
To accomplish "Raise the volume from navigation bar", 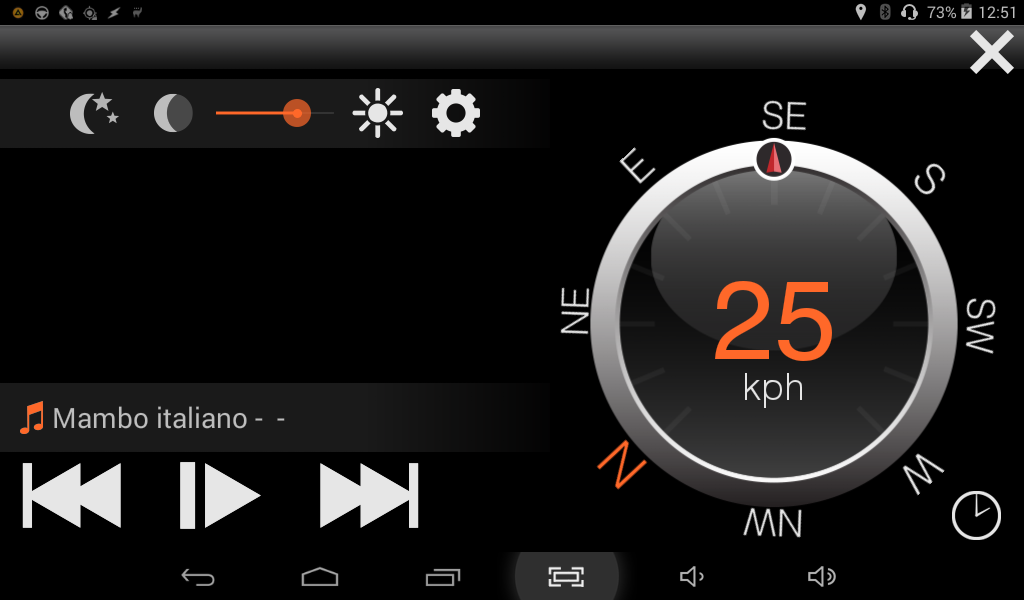I will coord(821,576).
